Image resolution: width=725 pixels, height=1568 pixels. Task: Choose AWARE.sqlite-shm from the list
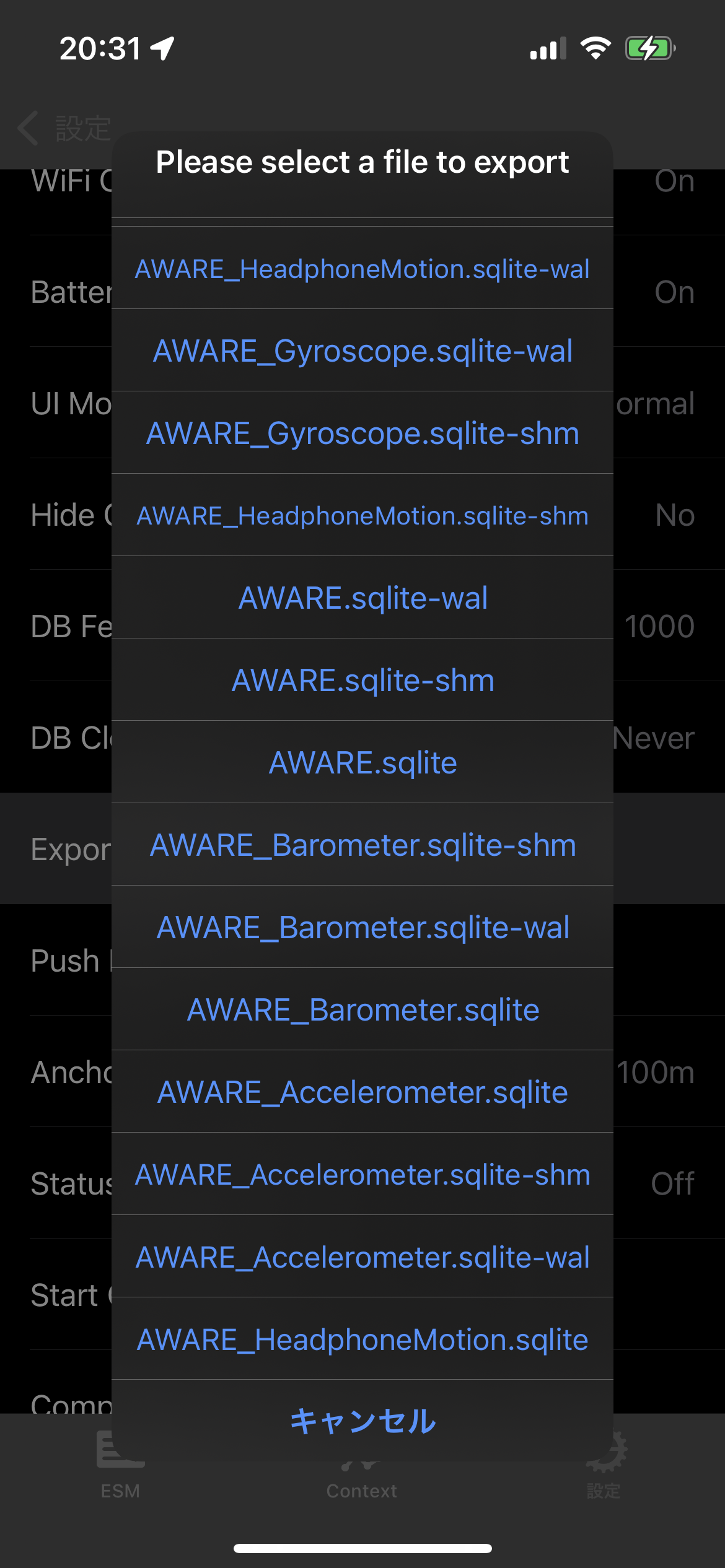tap(362, 680)
